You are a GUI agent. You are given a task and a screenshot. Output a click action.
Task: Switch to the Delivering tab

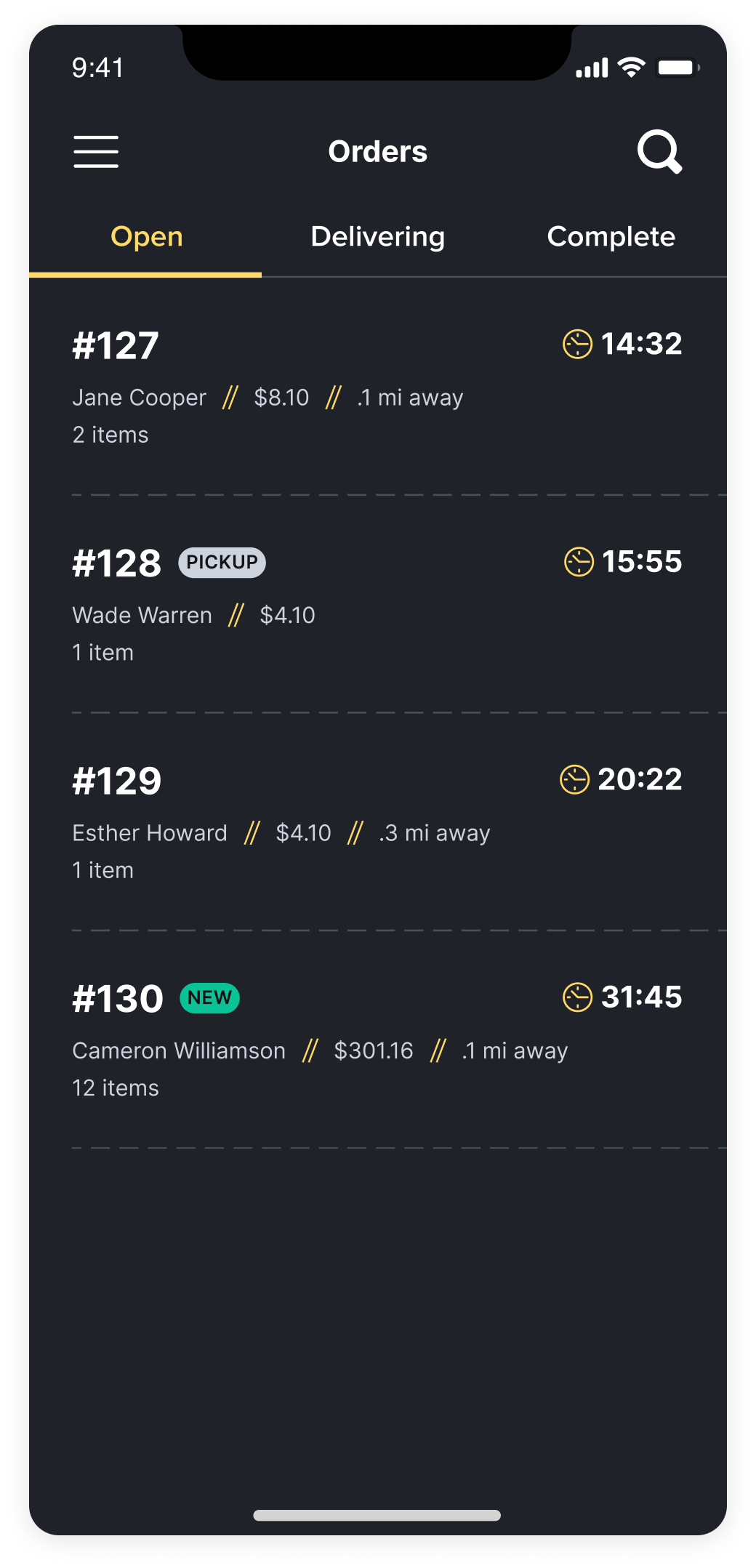[x=377, y=237]
